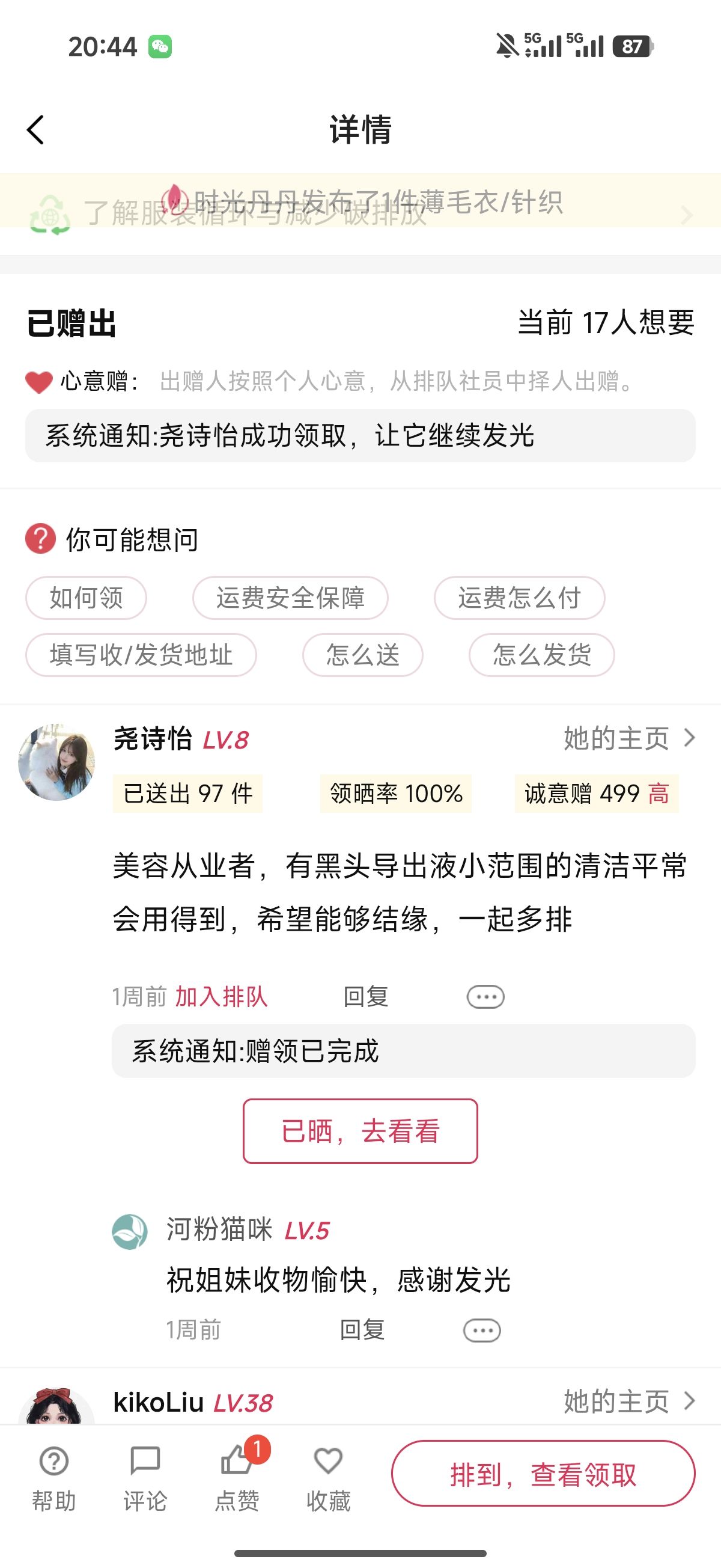
Task: Go back from the 详情 page
Action: click(x=36, y=130)
